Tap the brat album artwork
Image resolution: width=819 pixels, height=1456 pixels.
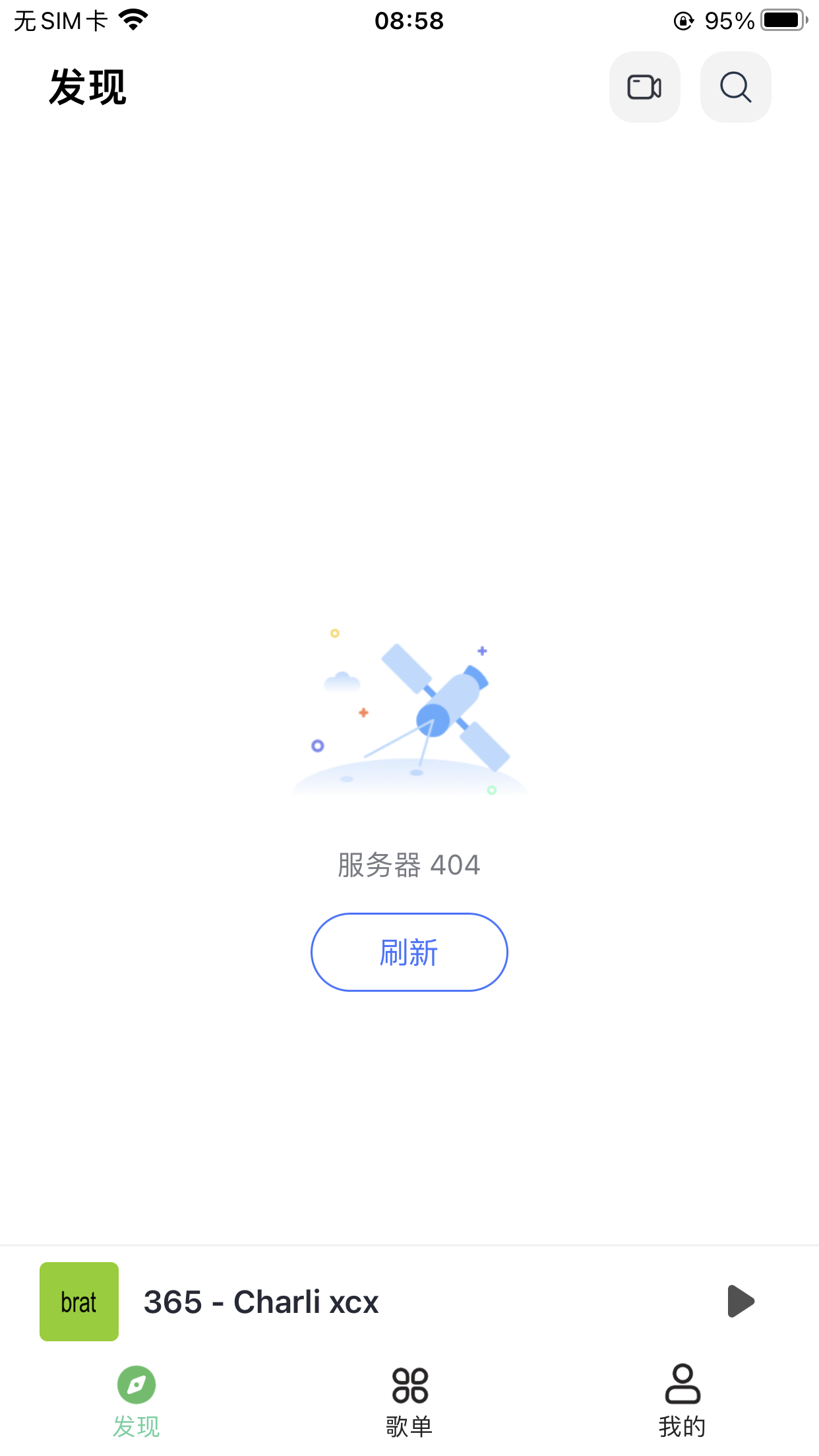(78, 1300)
